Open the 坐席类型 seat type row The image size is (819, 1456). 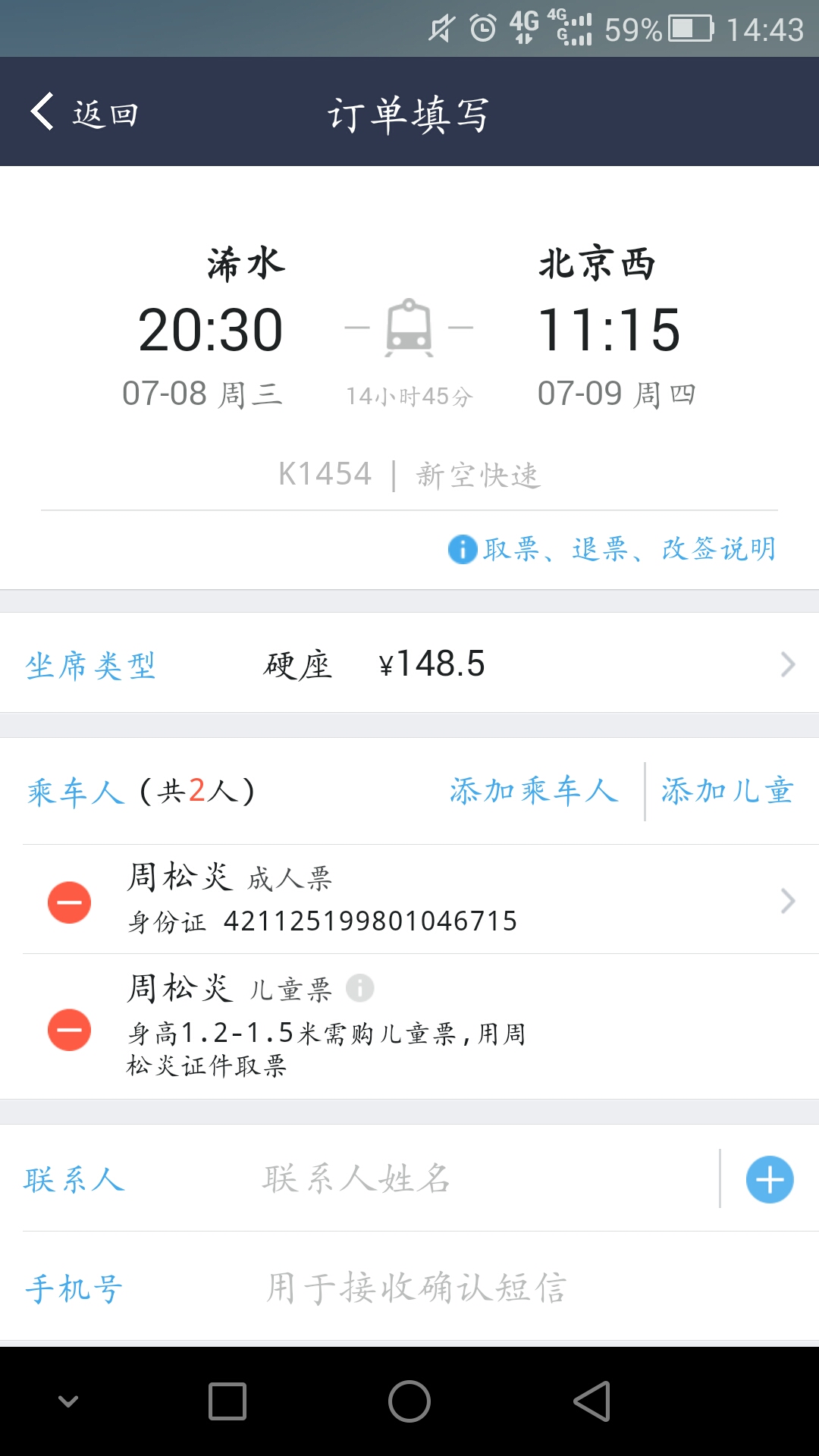[x=409, y=663]
